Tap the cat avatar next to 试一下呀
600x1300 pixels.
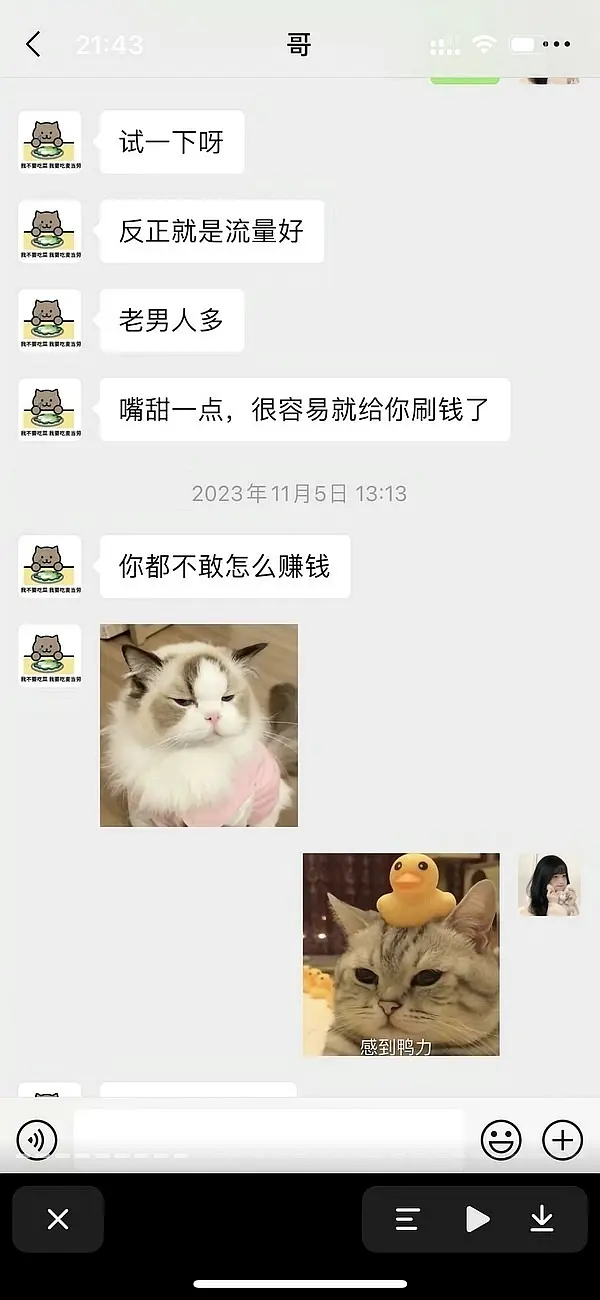point(50,142)
